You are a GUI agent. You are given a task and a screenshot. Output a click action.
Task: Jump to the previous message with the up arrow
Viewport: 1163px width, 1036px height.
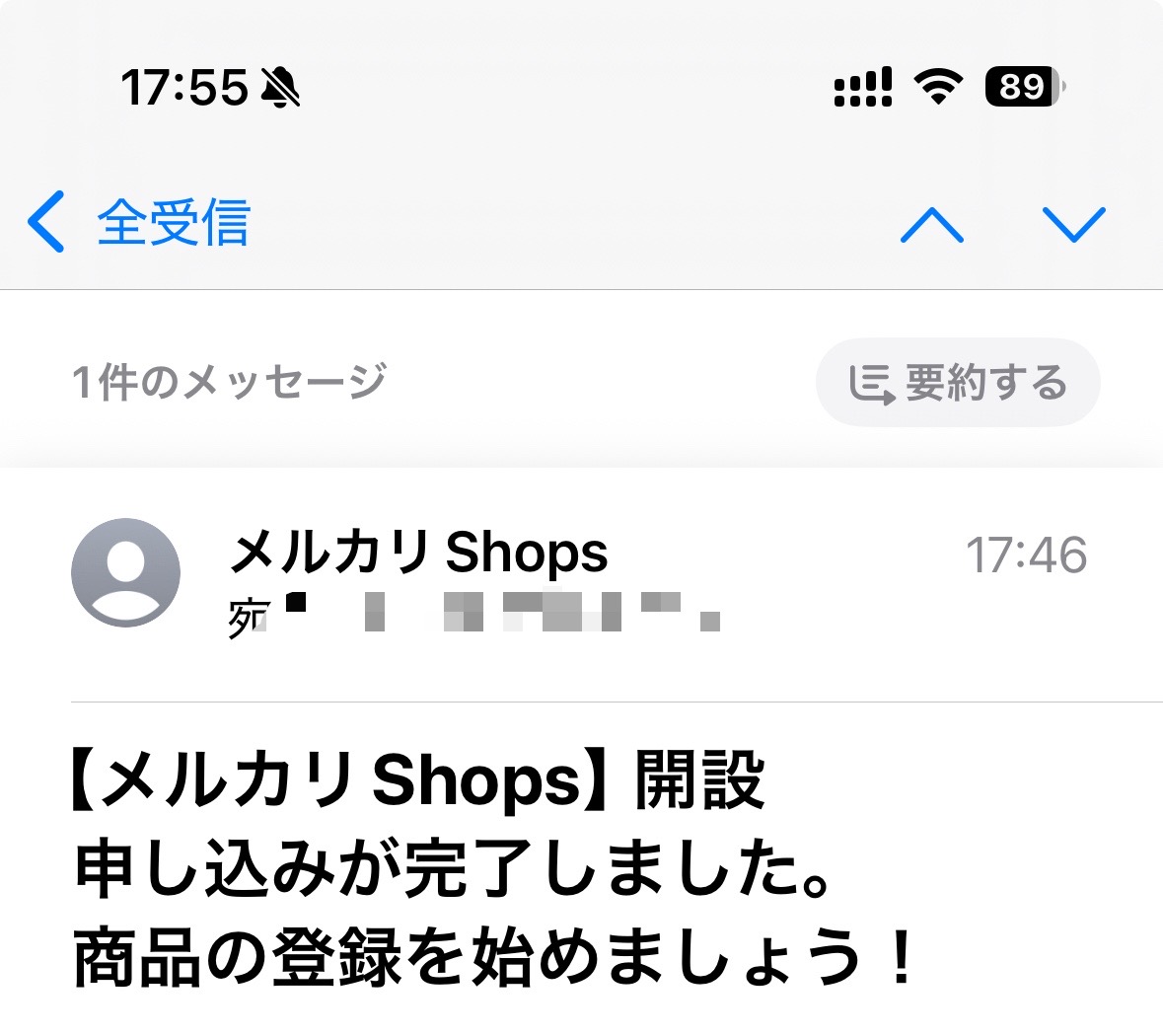pyautogui.click(x=931, y=224)
